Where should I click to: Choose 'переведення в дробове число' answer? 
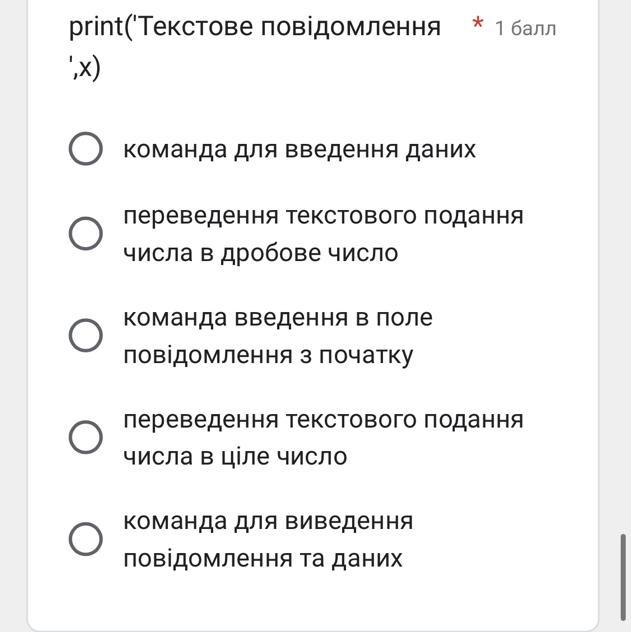click(x=85, y=234)
